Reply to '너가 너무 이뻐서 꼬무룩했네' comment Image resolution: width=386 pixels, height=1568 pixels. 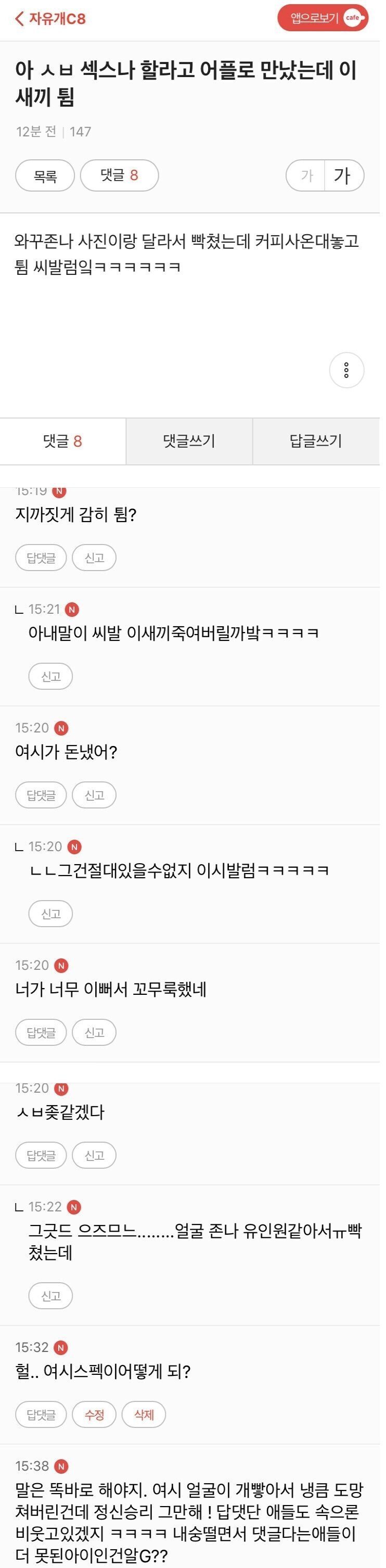pos(41,1032)
